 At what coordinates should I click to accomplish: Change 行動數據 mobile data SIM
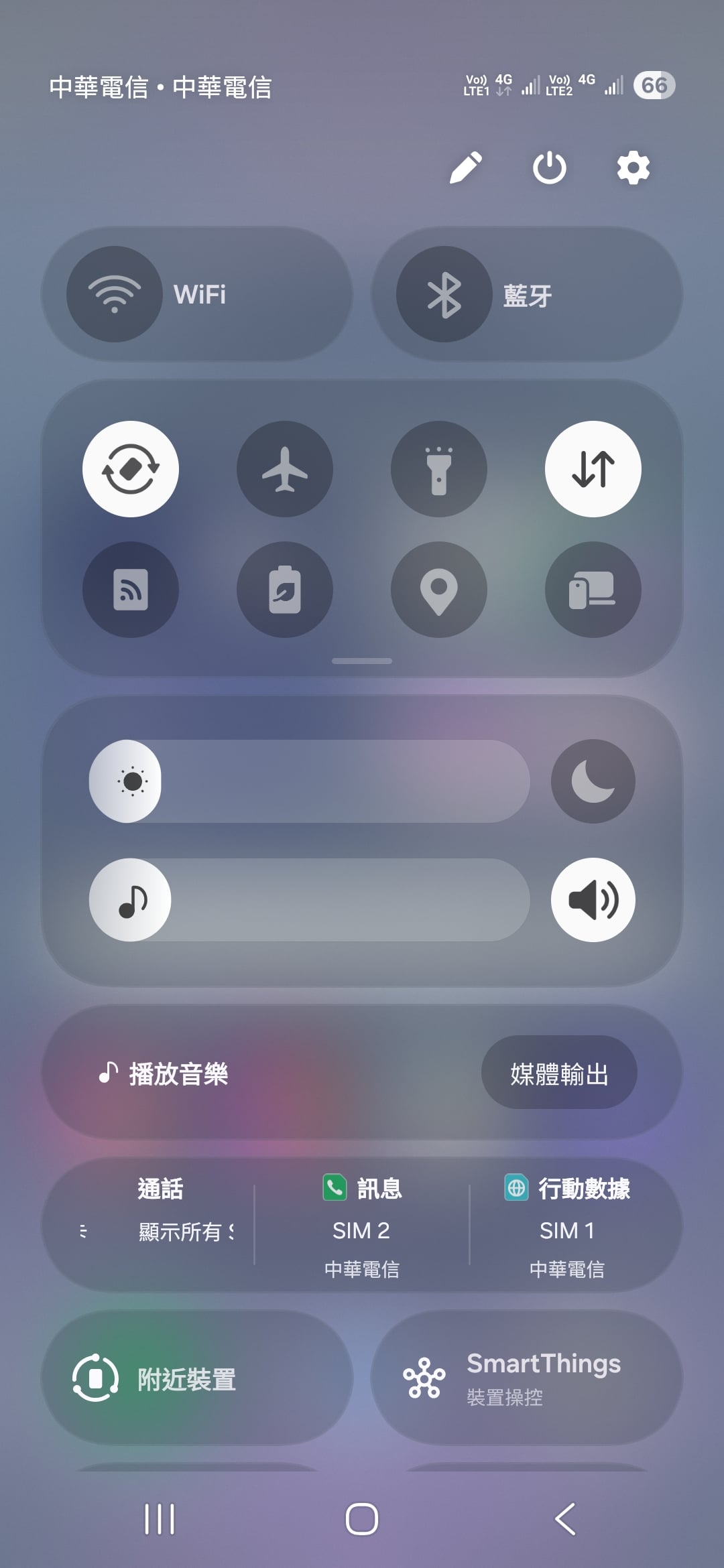567,1226
